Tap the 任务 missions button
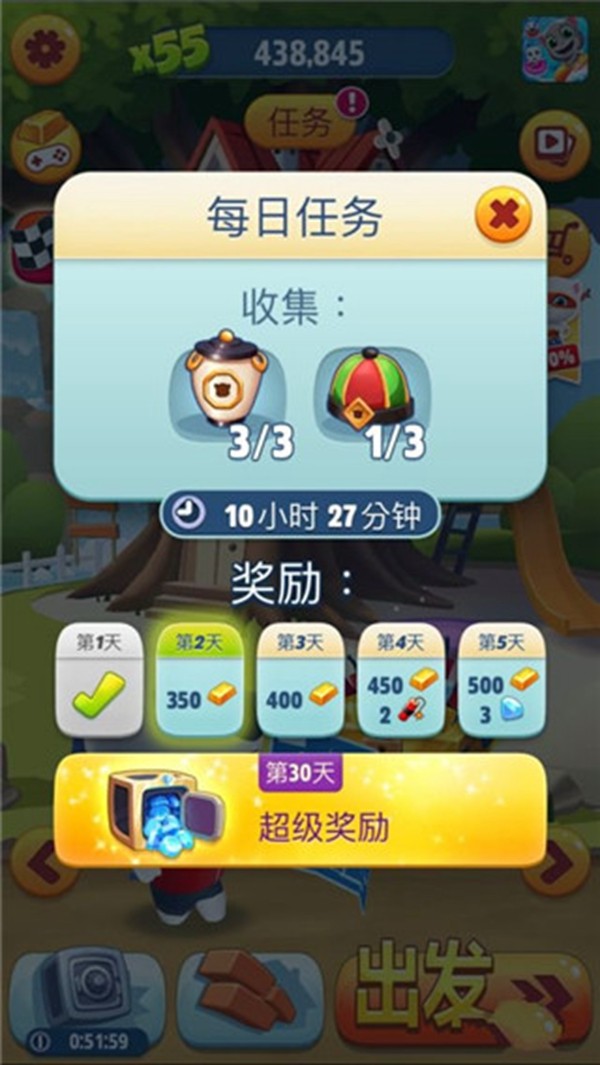Screen dimensions: 600x1065 (300, 122)
